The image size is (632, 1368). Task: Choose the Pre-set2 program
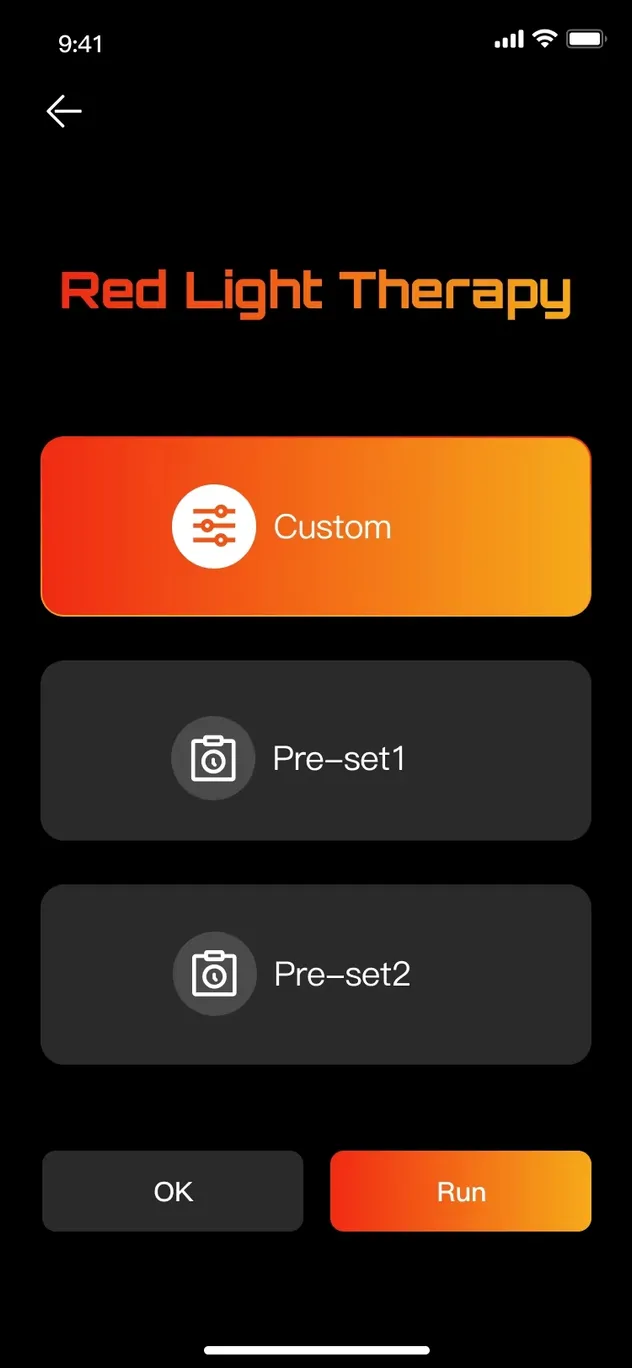pyautogui.click(x=316, y=974)
